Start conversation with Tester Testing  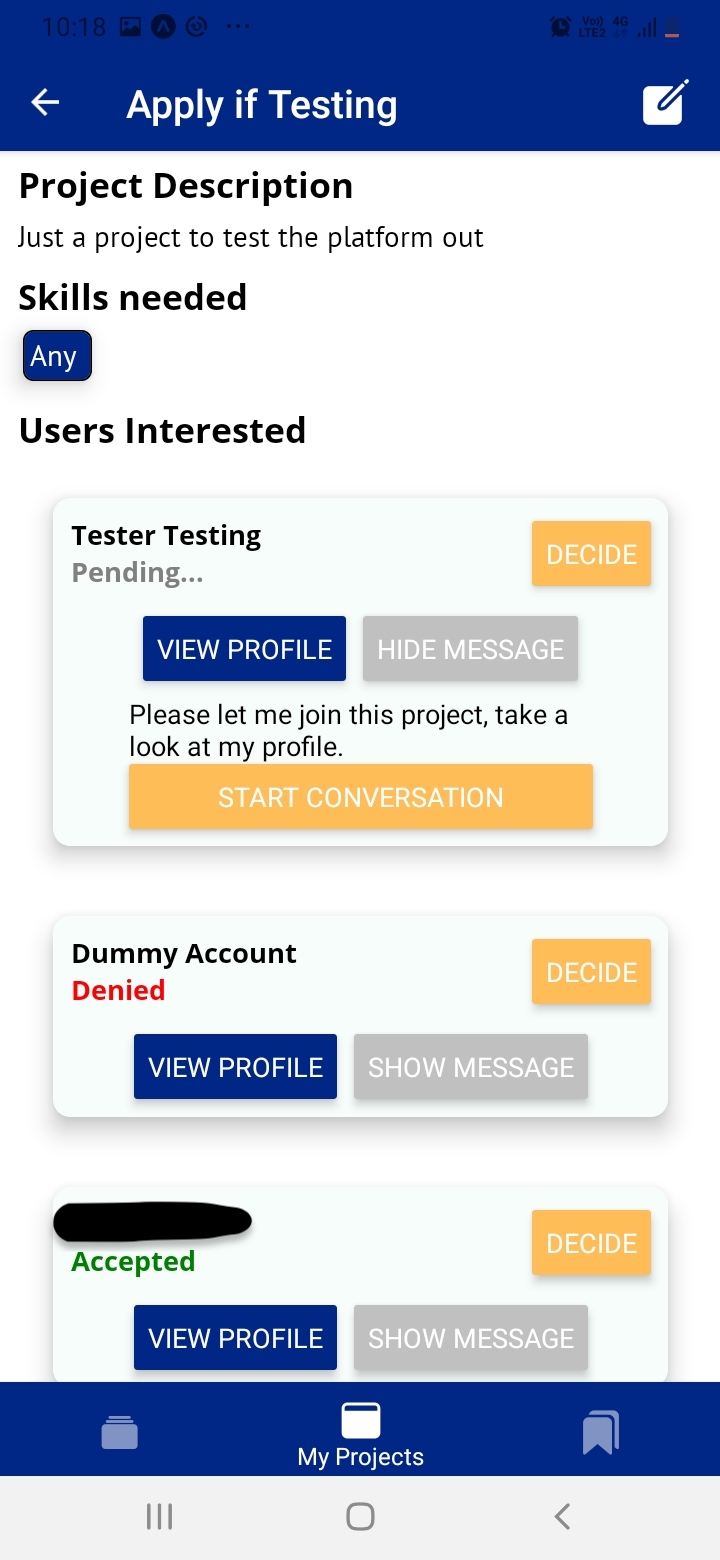click(x=361, y=797)
